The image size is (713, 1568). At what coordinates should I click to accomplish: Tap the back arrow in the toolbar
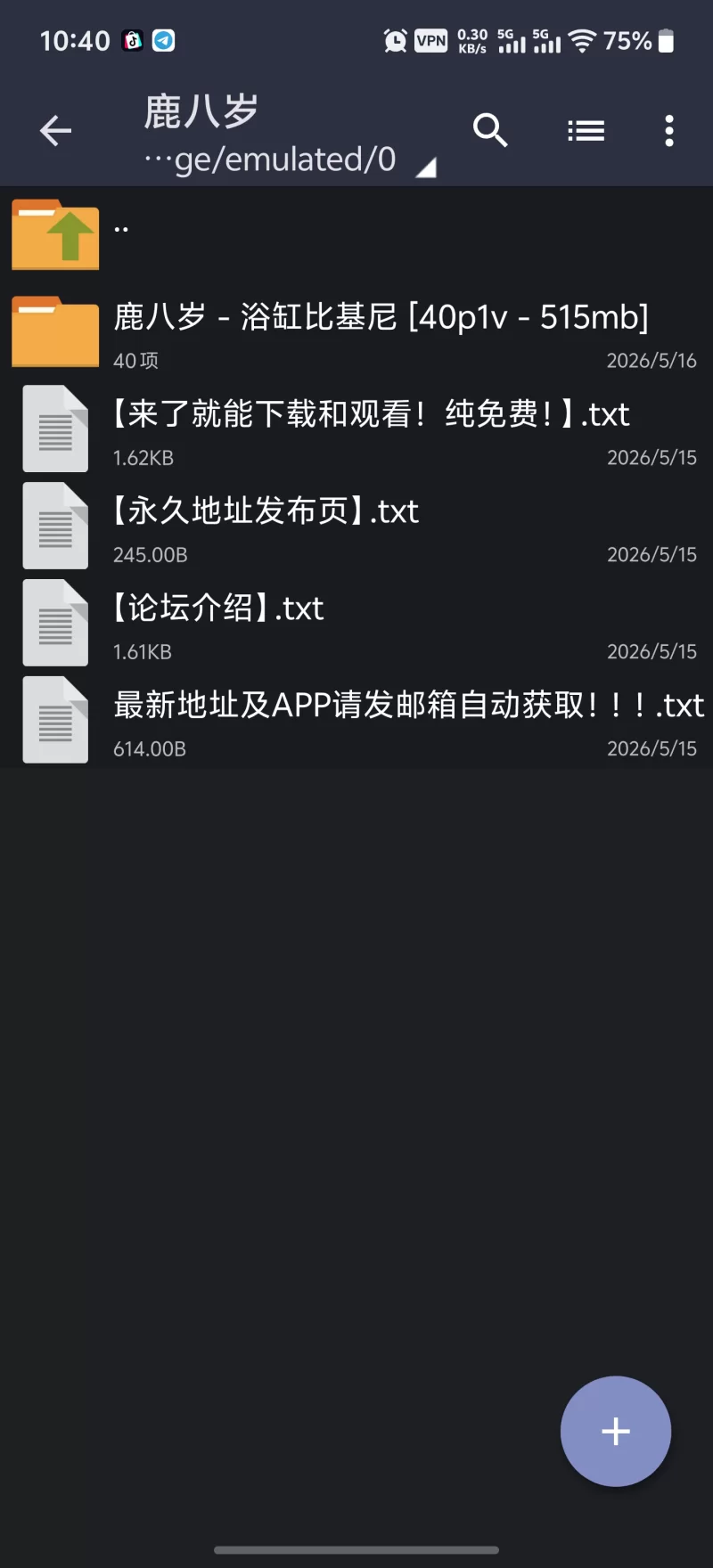55,131
